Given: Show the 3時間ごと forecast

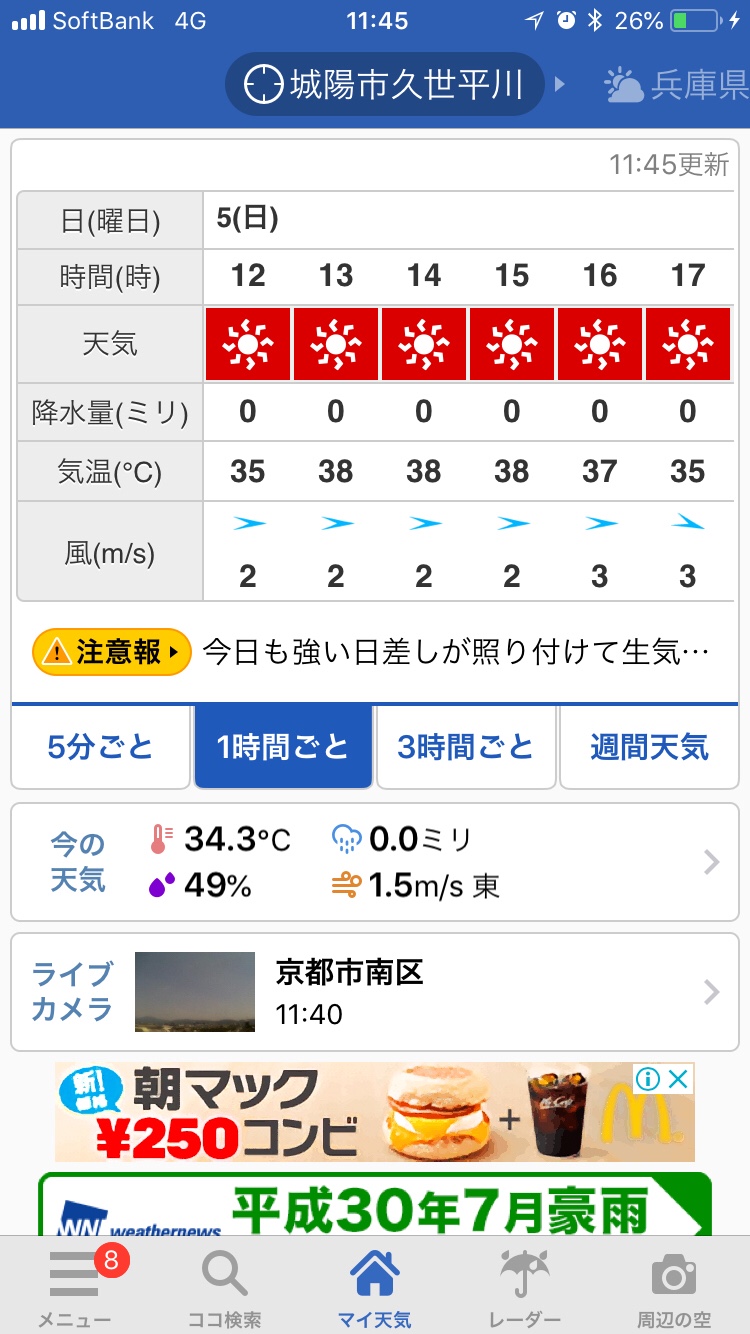Looking at the screenshot, I should pyautogui.click(x=466, y=747).
